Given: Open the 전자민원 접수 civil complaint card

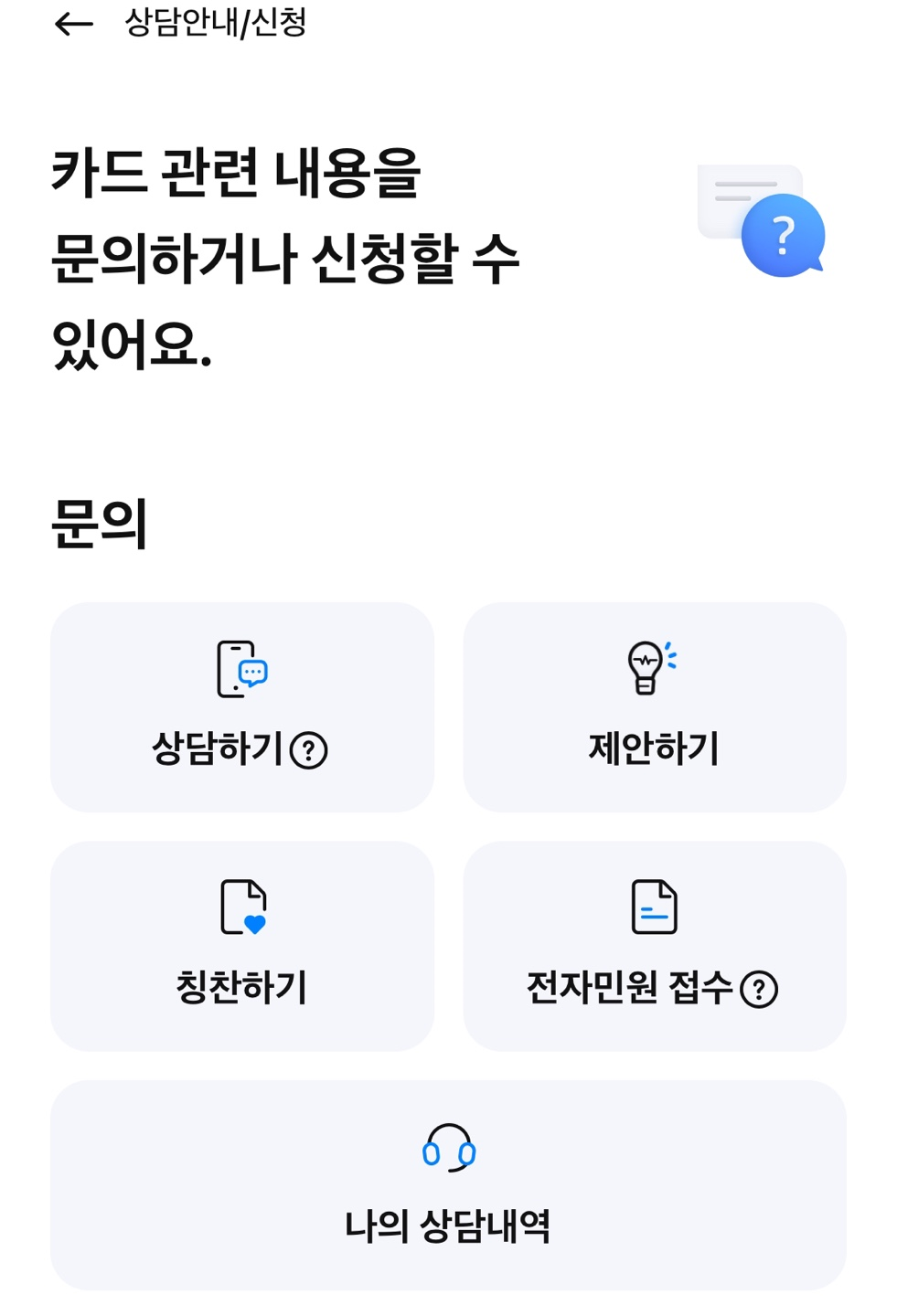Looking at the screenshot, I should coord(655,946).
